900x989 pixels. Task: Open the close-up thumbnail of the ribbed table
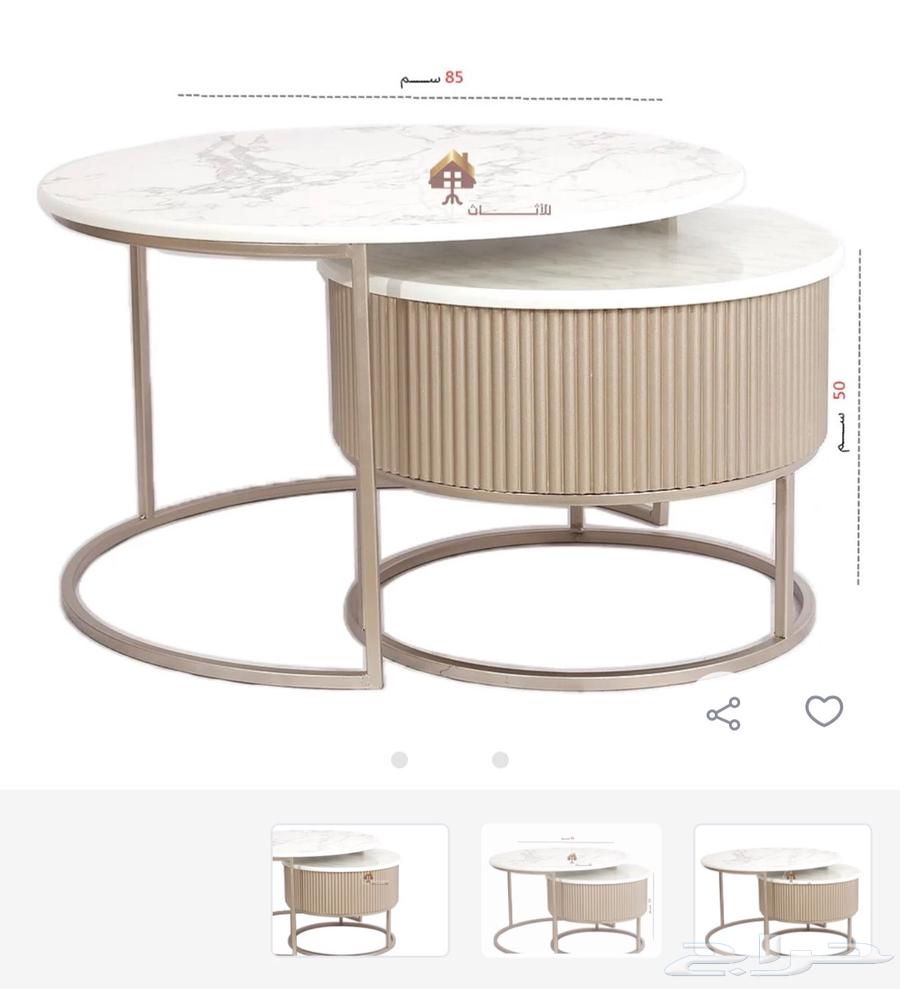coord(360,890)
